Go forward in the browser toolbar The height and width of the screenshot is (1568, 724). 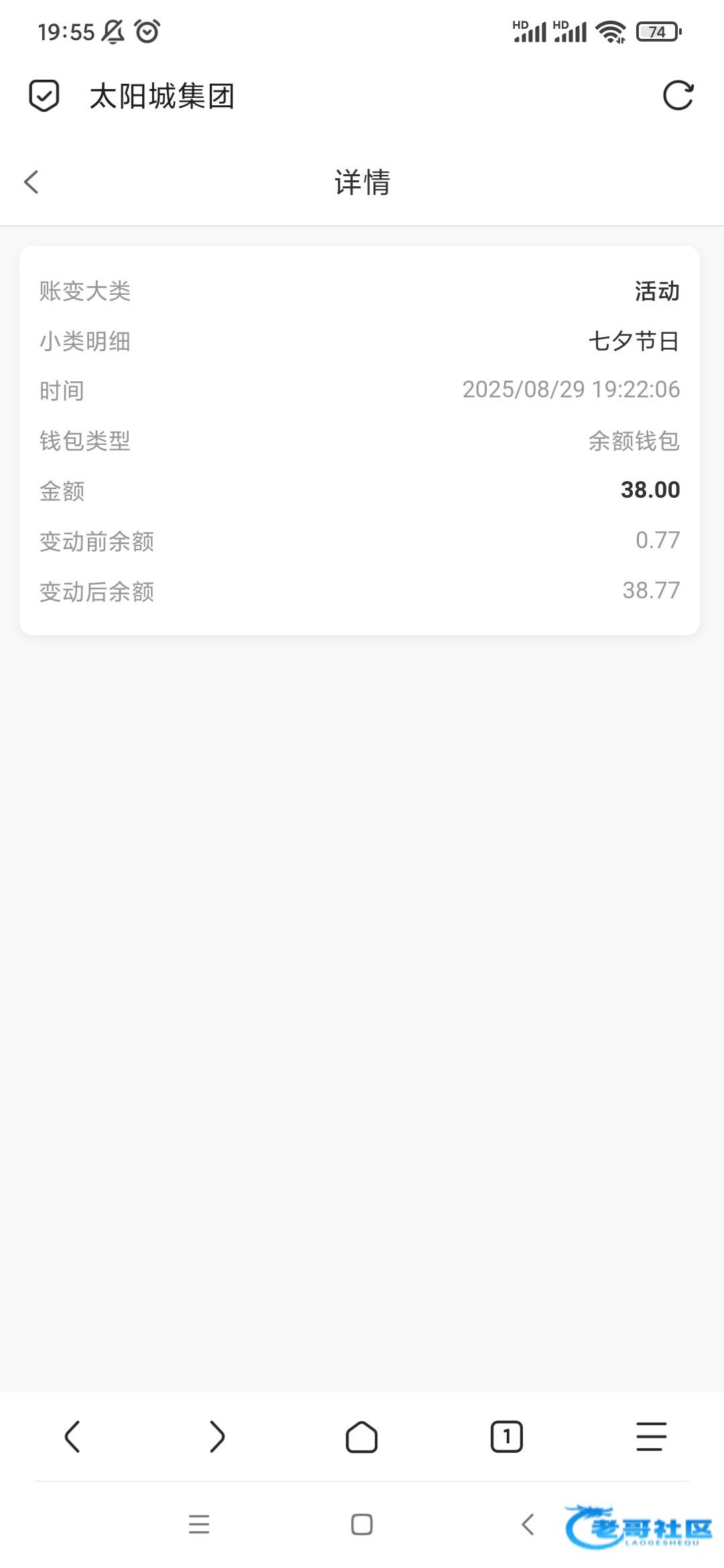[x=217, y=1437]
